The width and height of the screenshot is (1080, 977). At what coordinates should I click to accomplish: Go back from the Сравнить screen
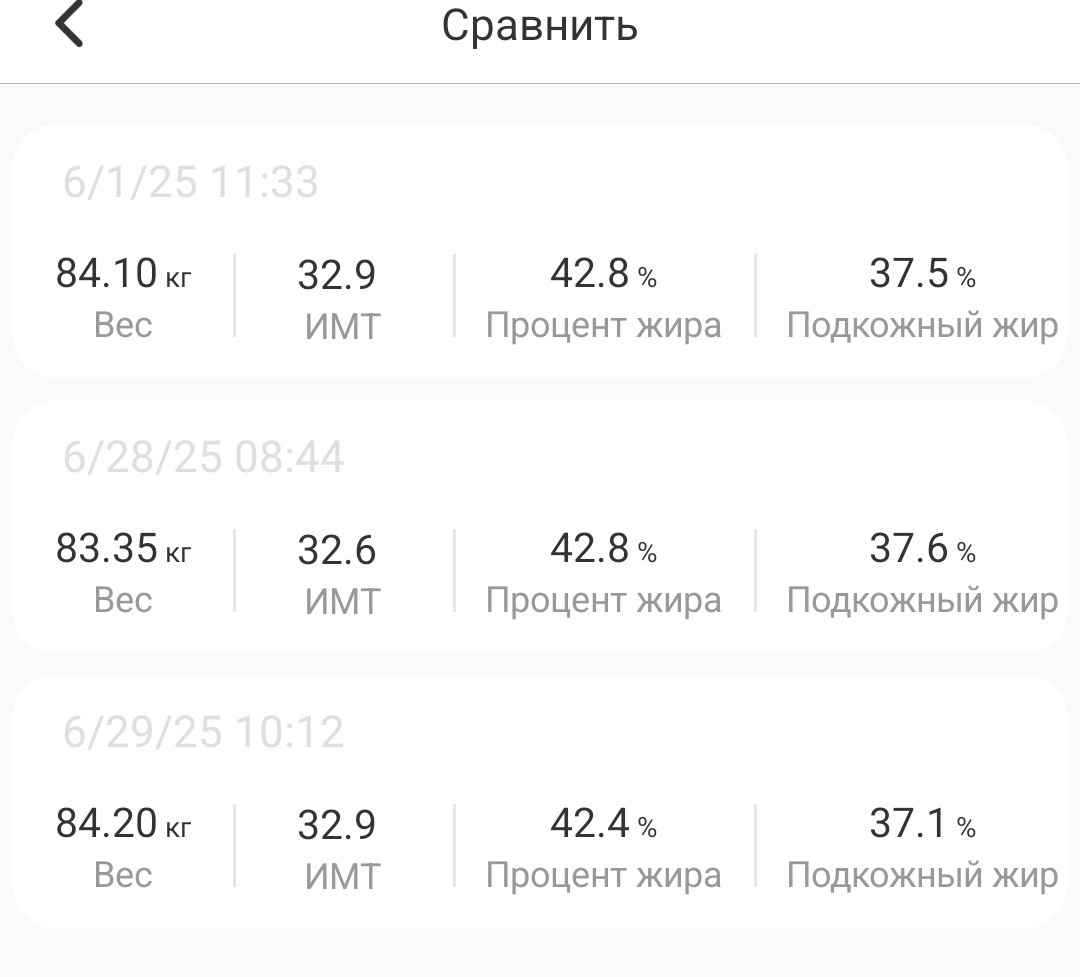69,23
